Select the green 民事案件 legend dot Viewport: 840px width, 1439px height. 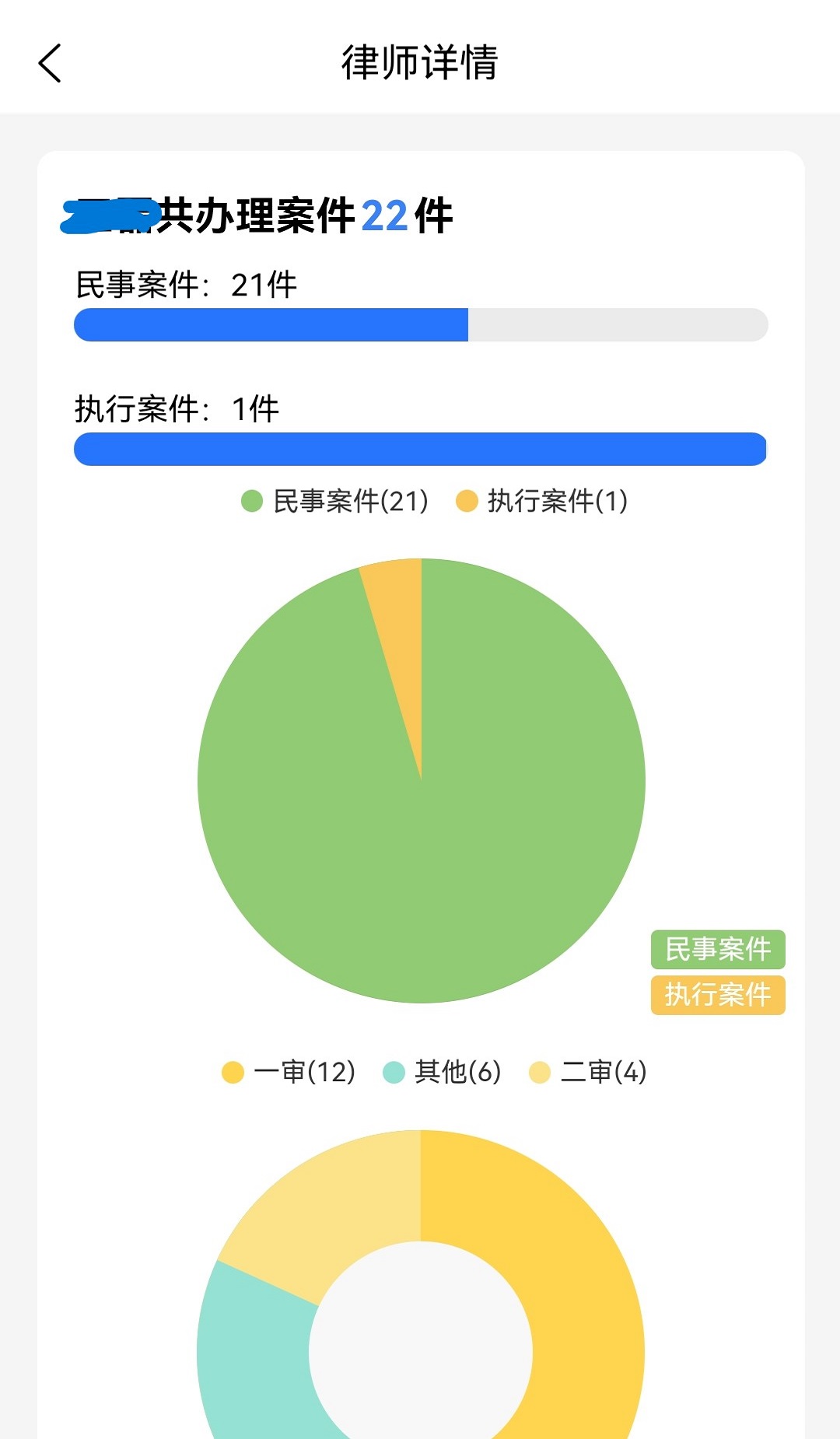tap(250, 501)
